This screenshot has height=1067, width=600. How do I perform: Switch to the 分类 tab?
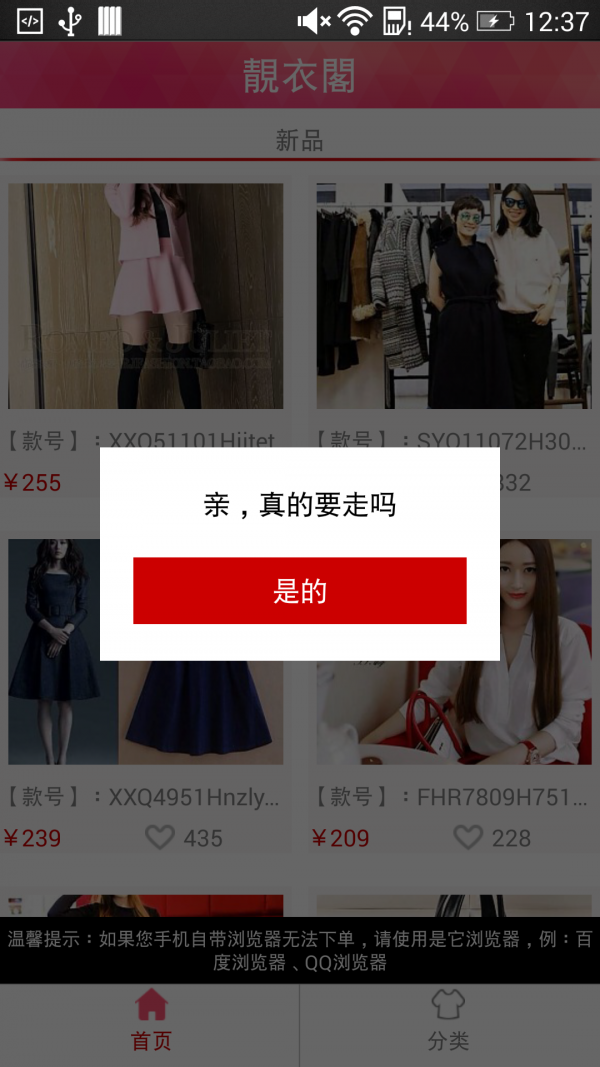pyautogui.click(x=449, y=1022)
